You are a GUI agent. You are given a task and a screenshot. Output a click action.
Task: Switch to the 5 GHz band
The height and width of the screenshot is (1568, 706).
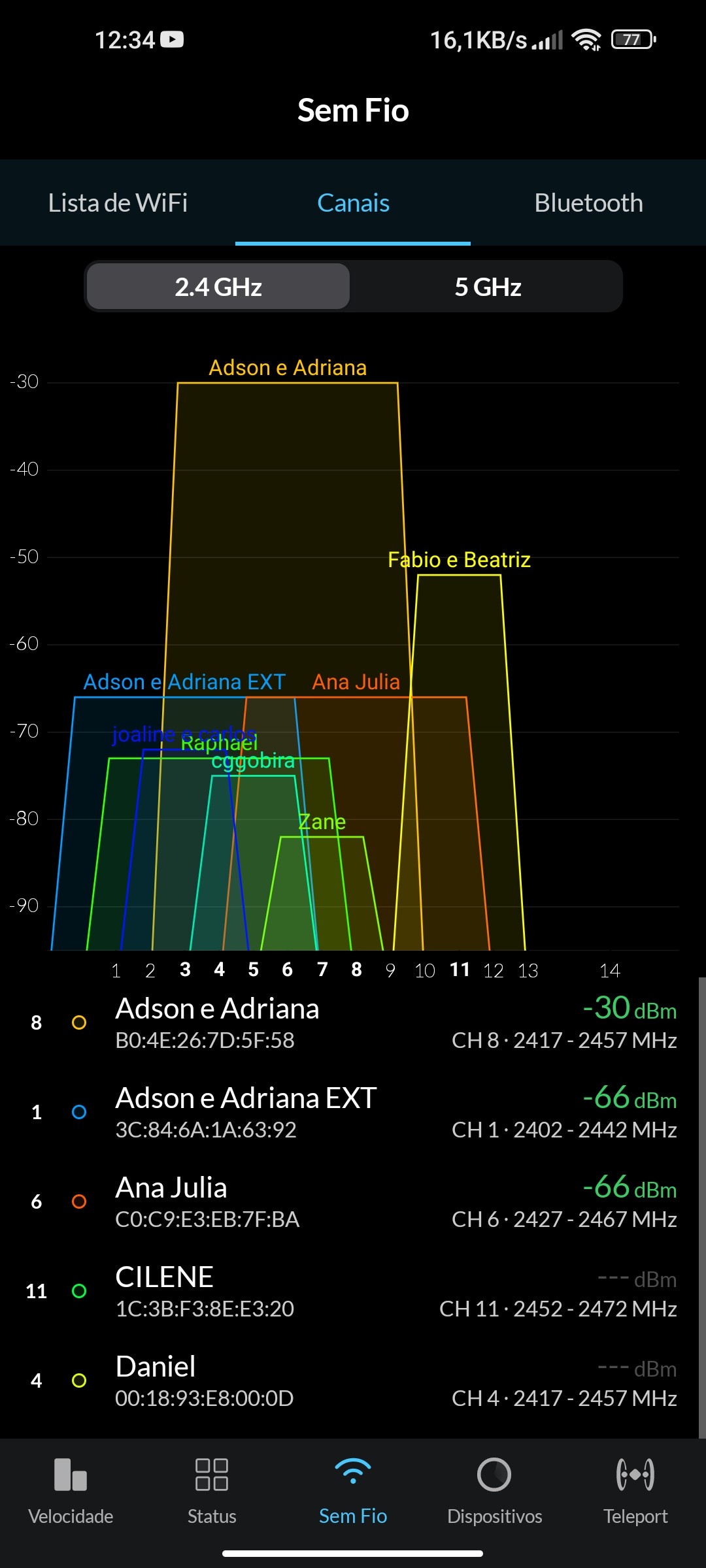coord(488,287)
